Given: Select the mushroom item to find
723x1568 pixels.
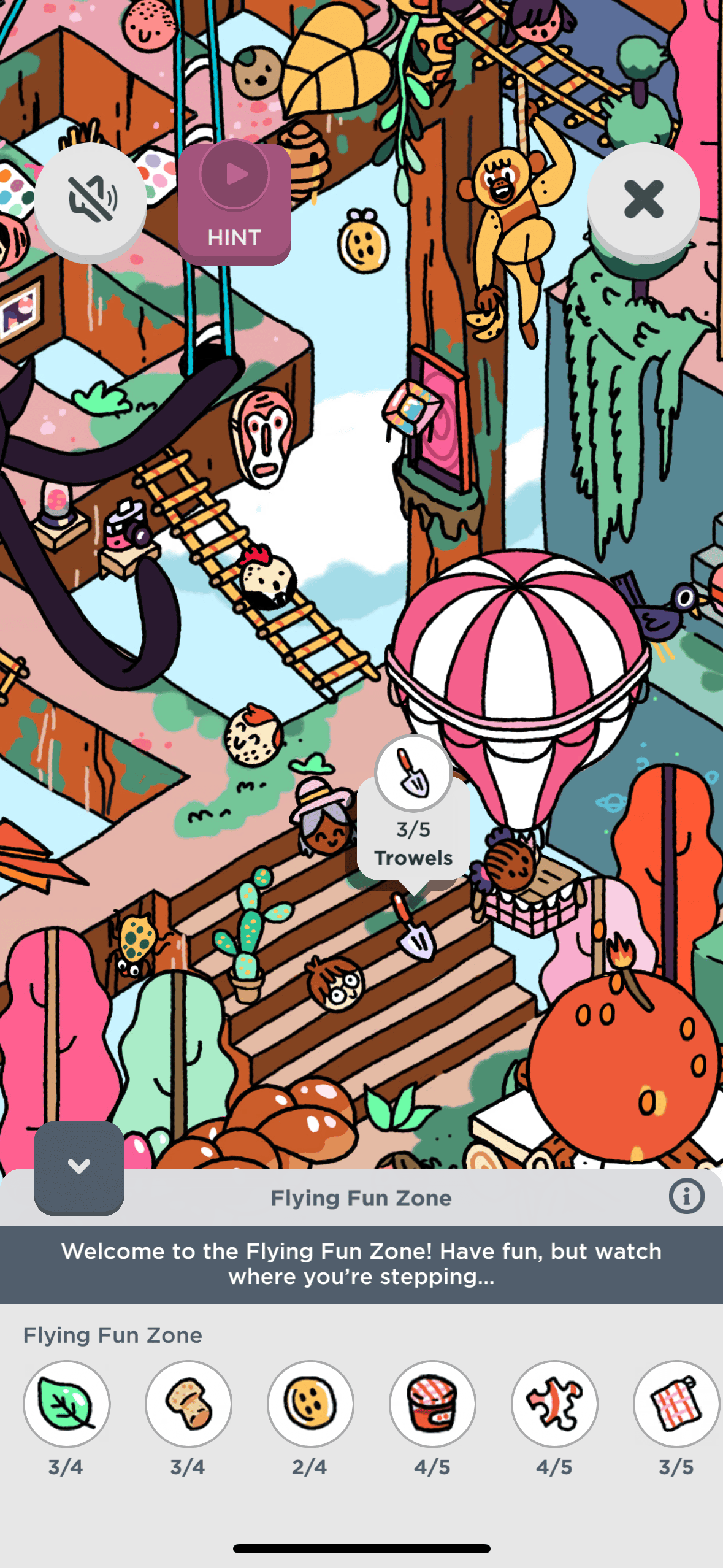Looking at the screenshot, I should pyautogui.click(x=188, y=1404).
